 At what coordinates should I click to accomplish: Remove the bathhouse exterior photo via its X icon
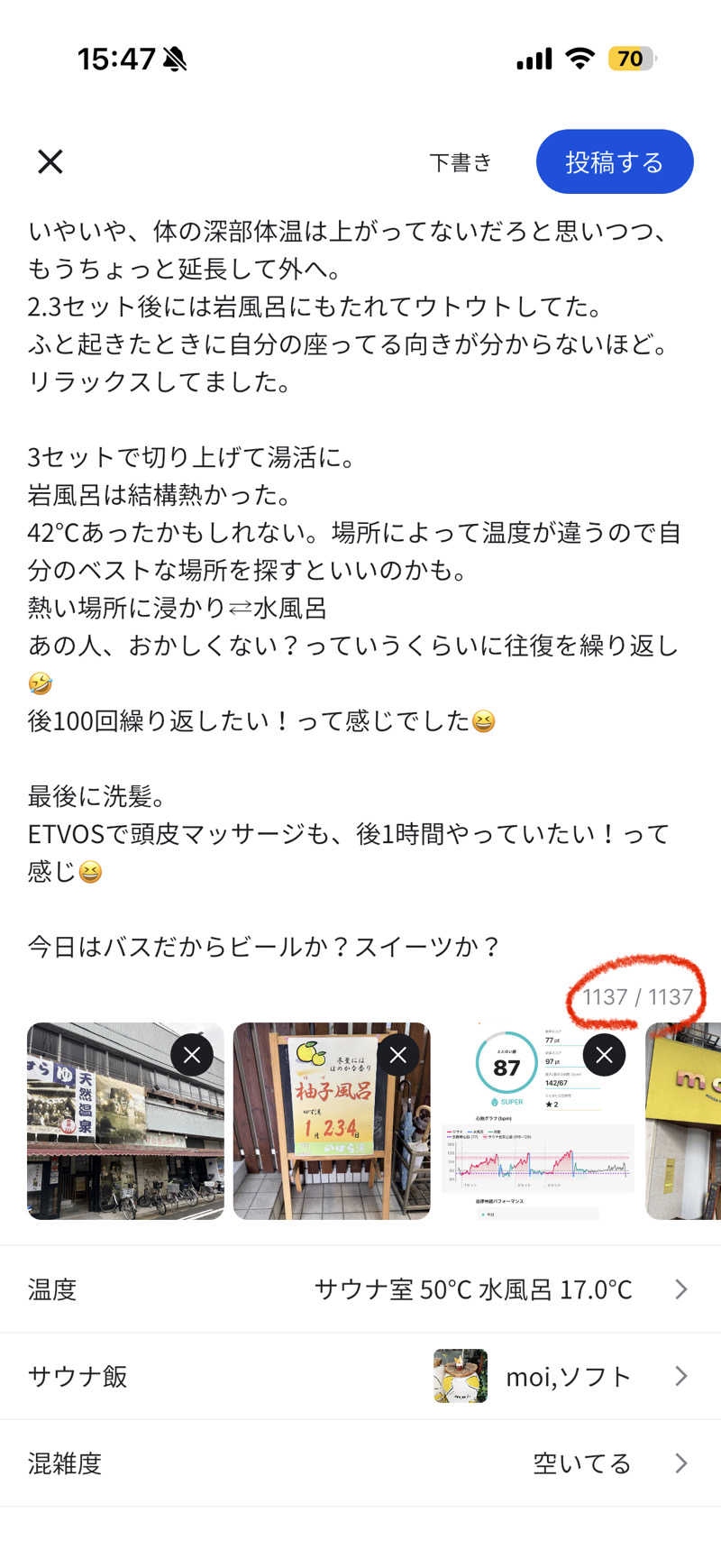[191, 1053]
